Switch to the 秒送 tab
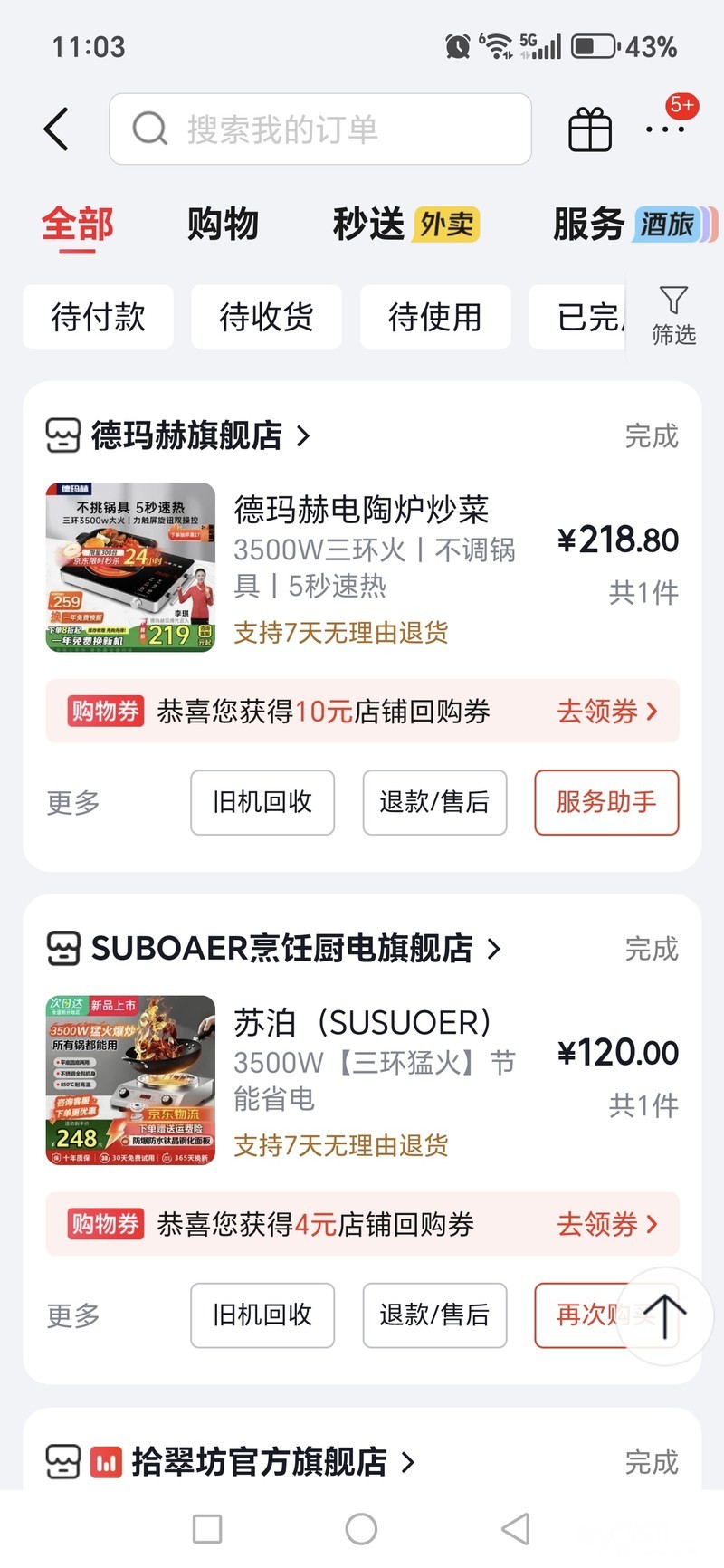Image resolution: width=724 pixels, height=1568 pixels. click(x=369, y=225)
